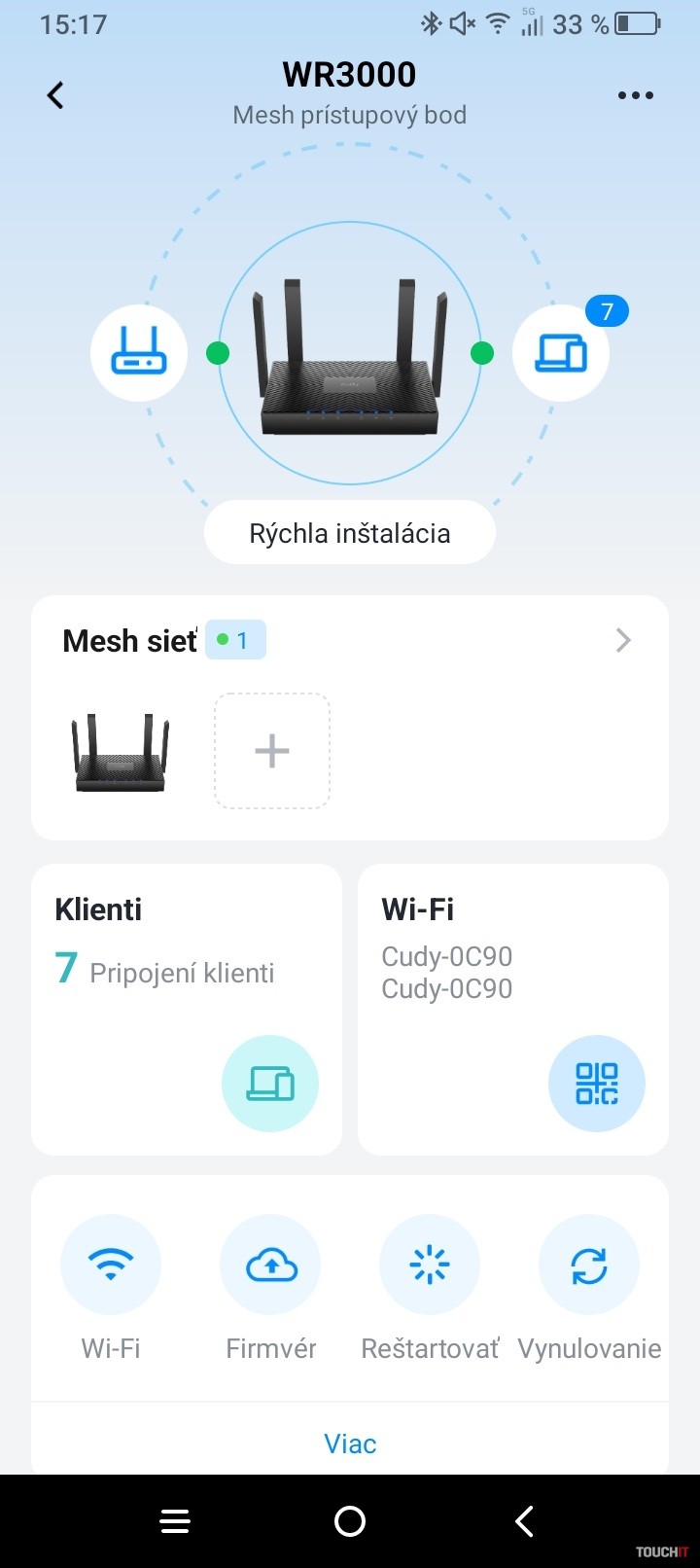Show the Wi-Fi QR code card

[596, 1083]
